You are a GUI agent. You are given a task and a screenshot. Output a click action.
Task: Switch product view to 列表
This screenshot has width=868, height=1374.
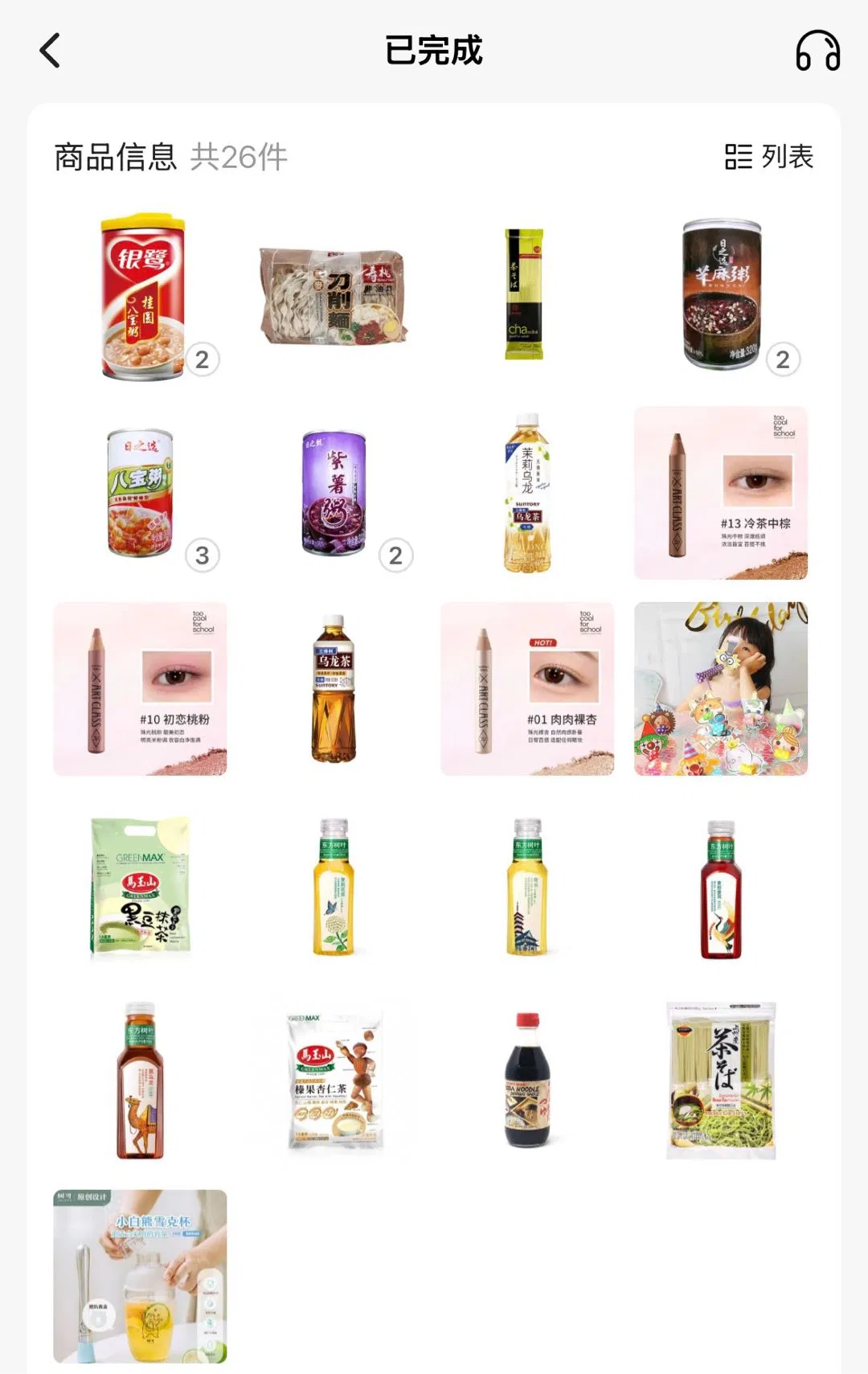coord(769,157)
